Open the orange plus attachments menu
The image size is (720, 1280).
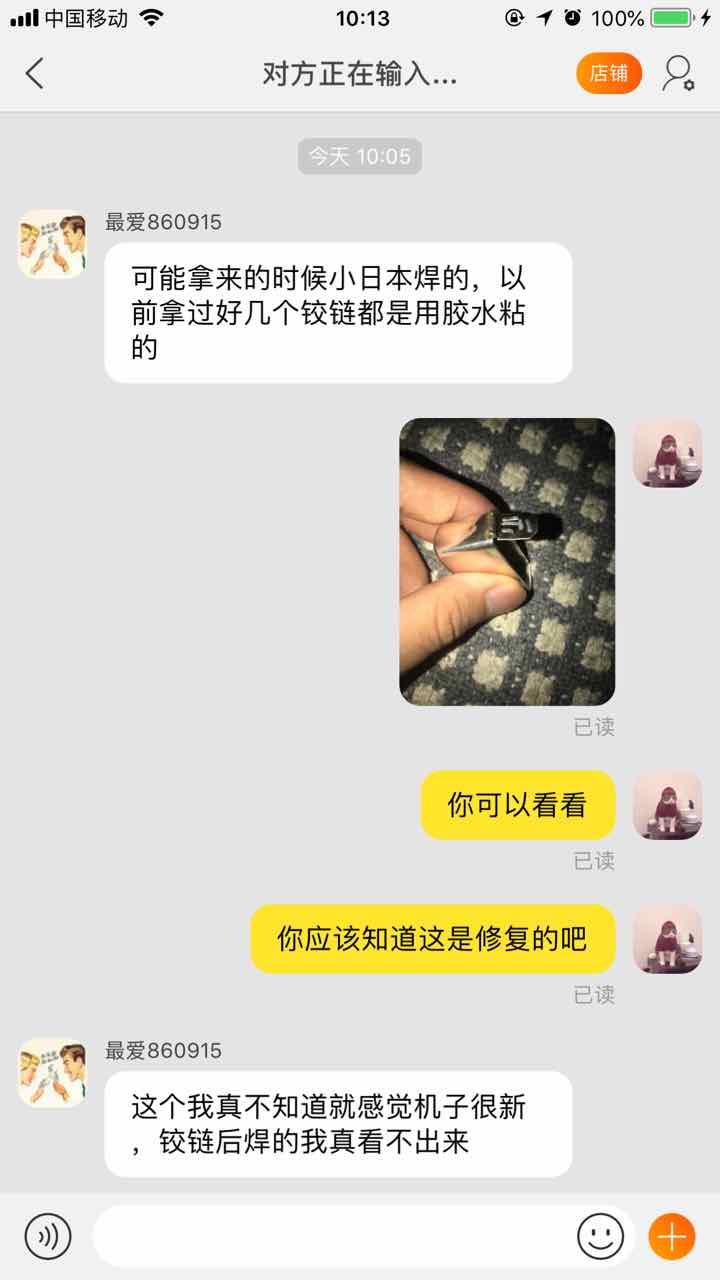[671, 1236]
